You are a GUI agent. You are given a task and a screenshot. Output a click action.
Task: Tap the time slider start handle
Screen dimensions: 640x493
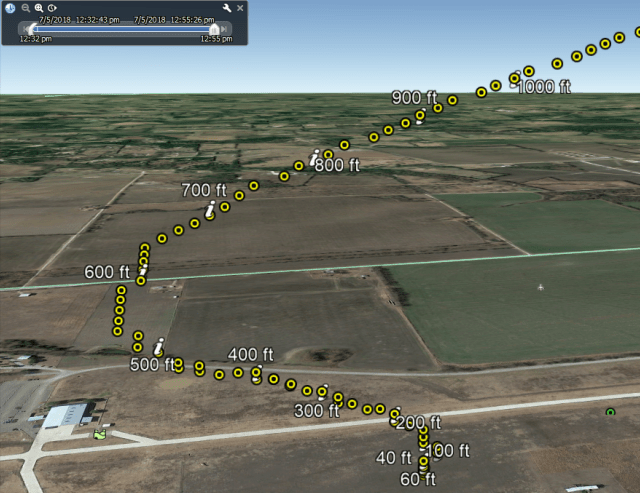pyautogui.click(x=32, y=29)
